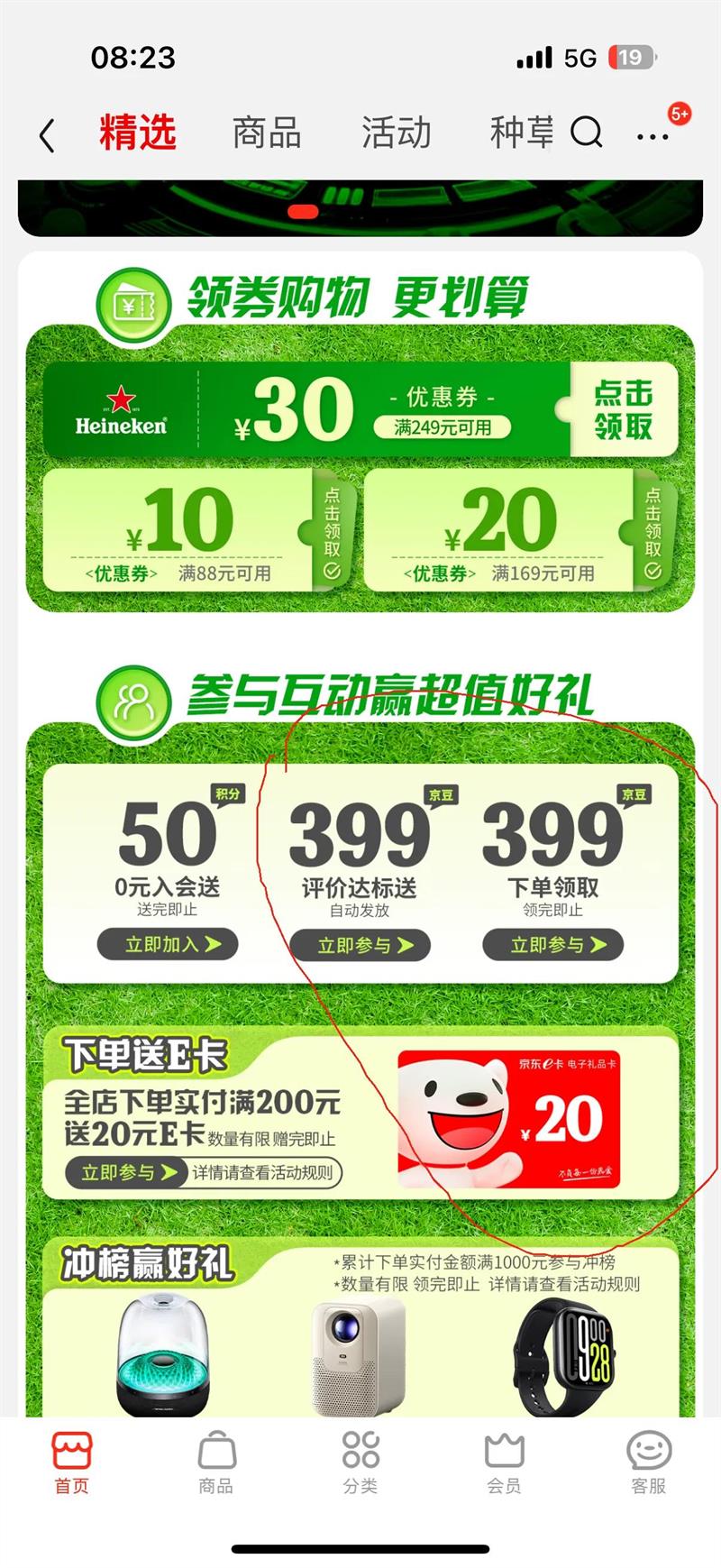Screen dimensions: 721x1568
Task: Open the 分类 bottom navigation tab
Action: (x=360, y=1462)
